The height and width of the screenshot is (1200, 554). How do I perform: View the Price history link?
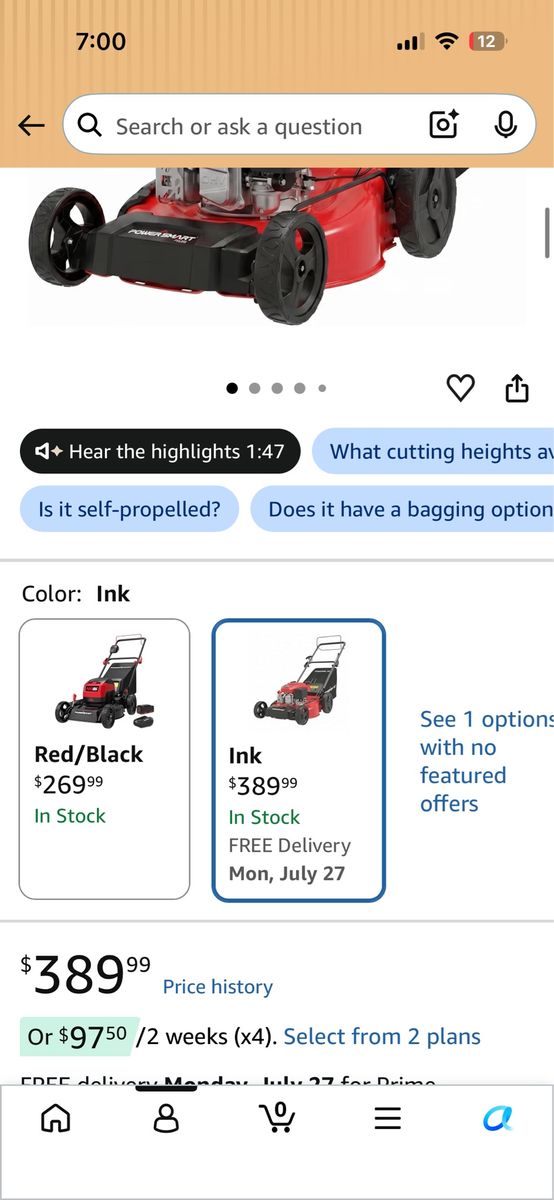tap(218, 987)
